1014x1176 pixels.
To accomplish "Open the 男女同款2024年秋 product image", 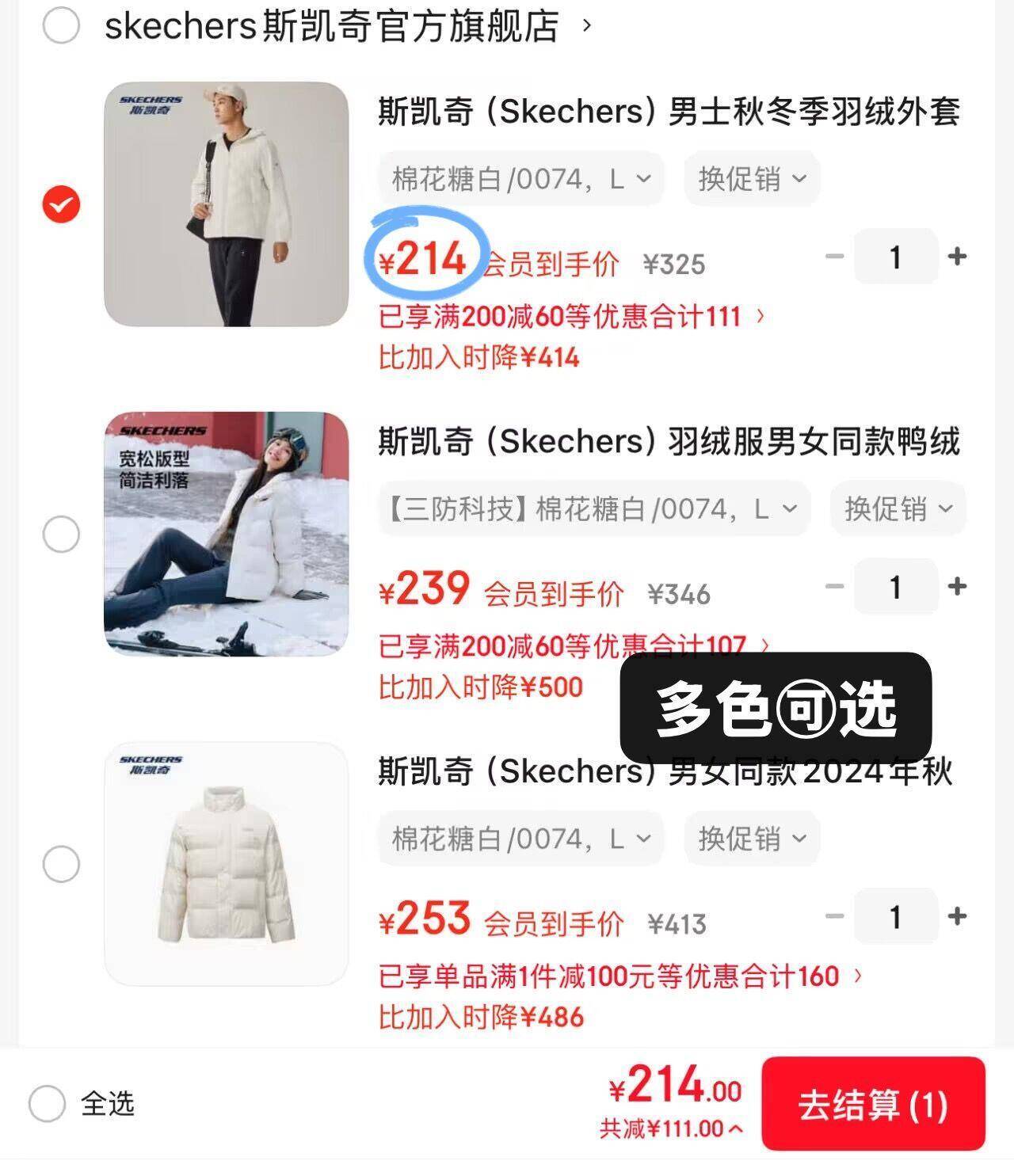I will tap(226, 863).
